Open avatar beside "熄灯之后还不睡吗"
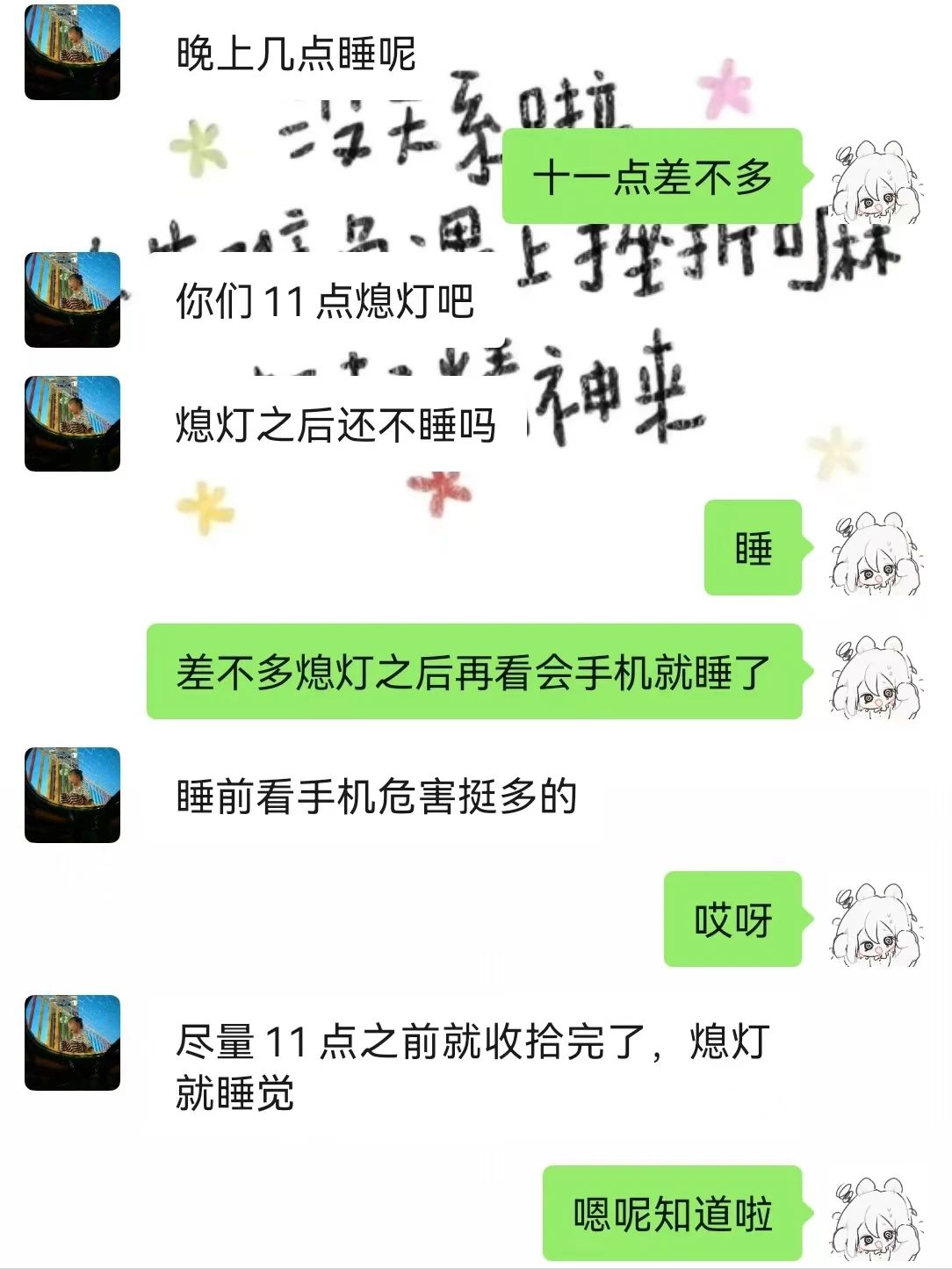This screenshot has height=1269, width=952. tap(72, 423)
